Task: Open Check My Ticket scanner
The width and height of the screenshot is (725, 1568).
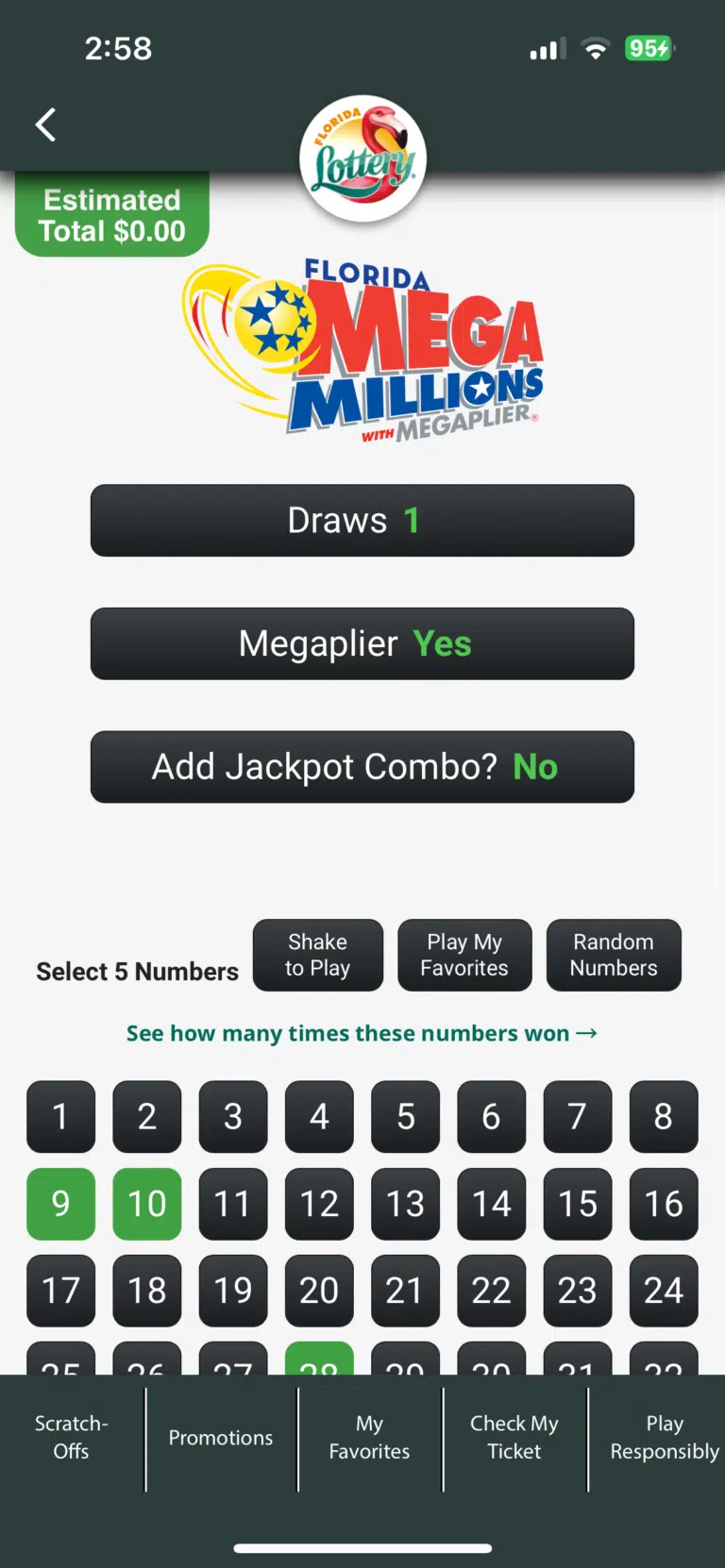Action: (514, 1438)
